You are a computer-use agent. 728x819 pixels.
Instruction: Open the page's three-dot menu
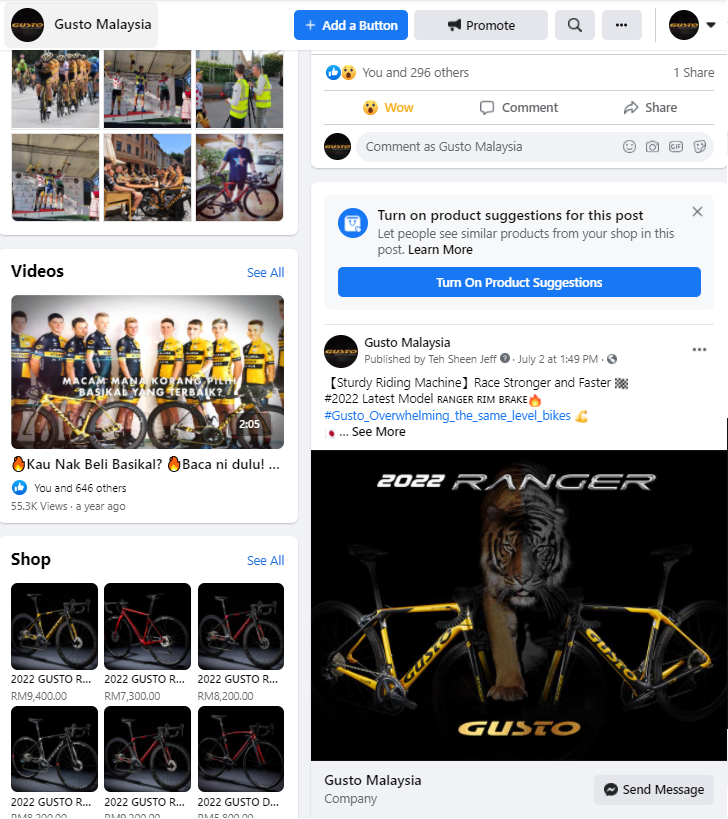pos(621,25)
